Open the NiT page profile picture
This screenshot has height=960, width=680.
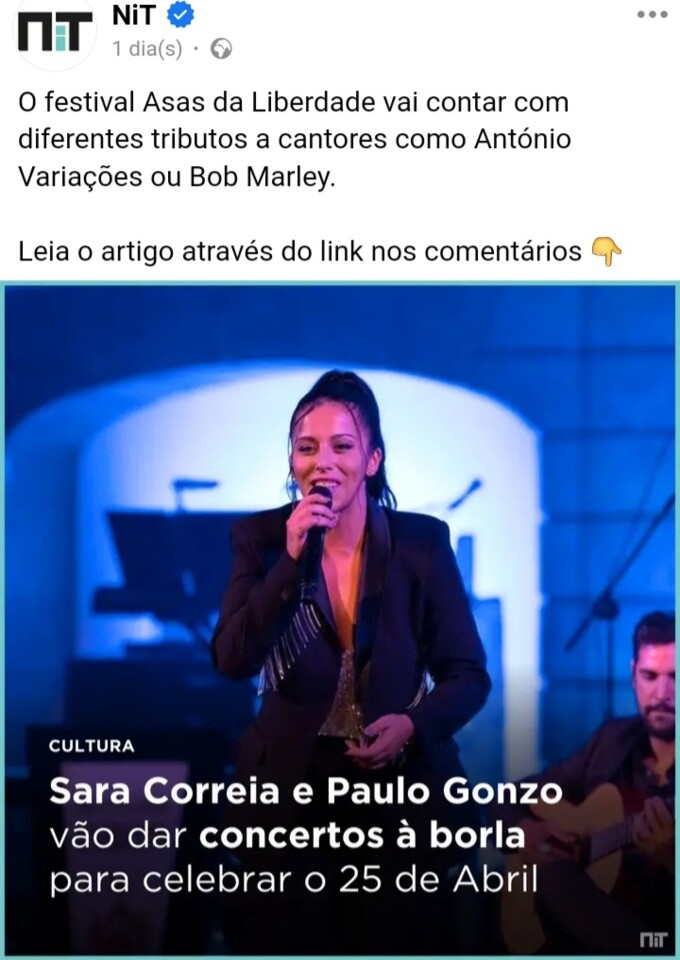click(55, 32)
